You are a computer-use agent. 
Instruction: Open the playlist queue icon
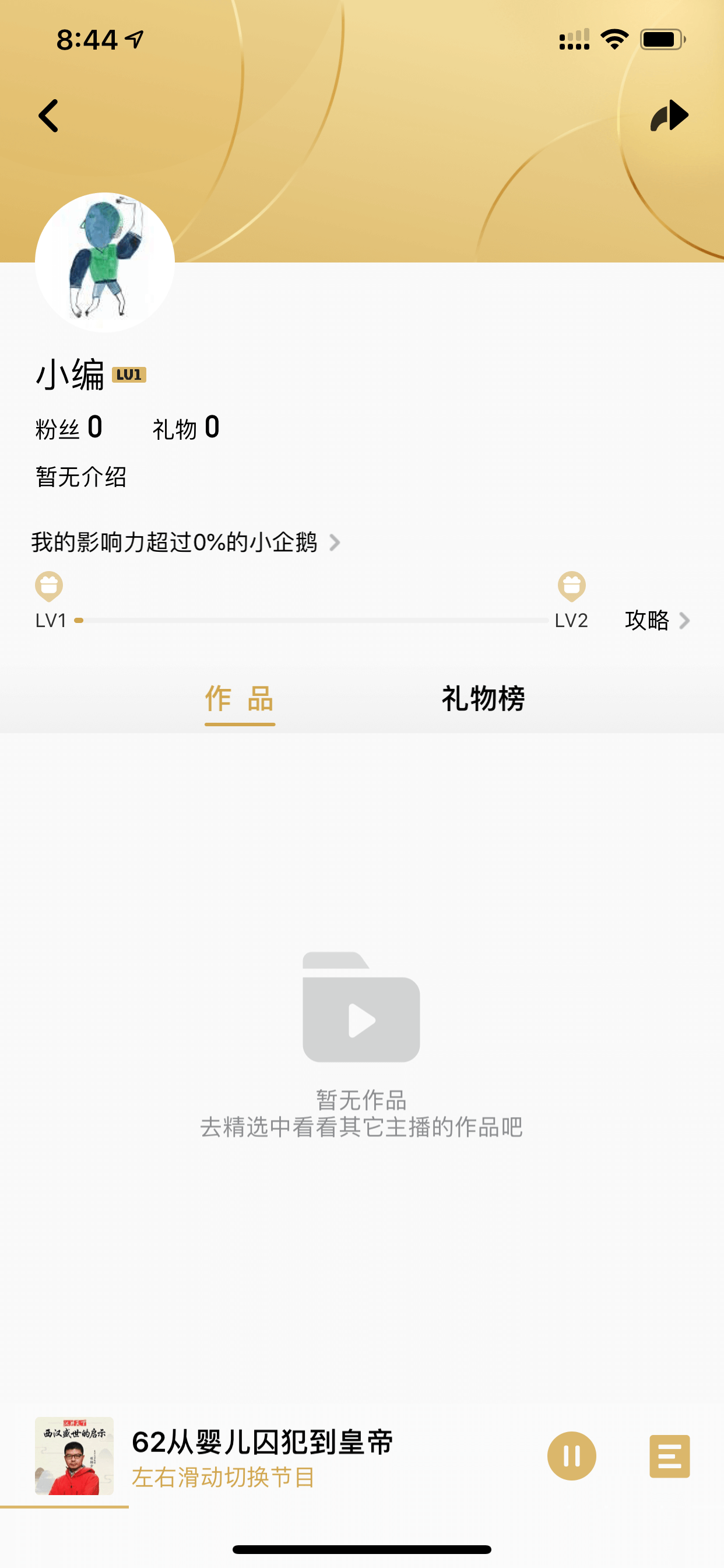(x=670, y=1456)
